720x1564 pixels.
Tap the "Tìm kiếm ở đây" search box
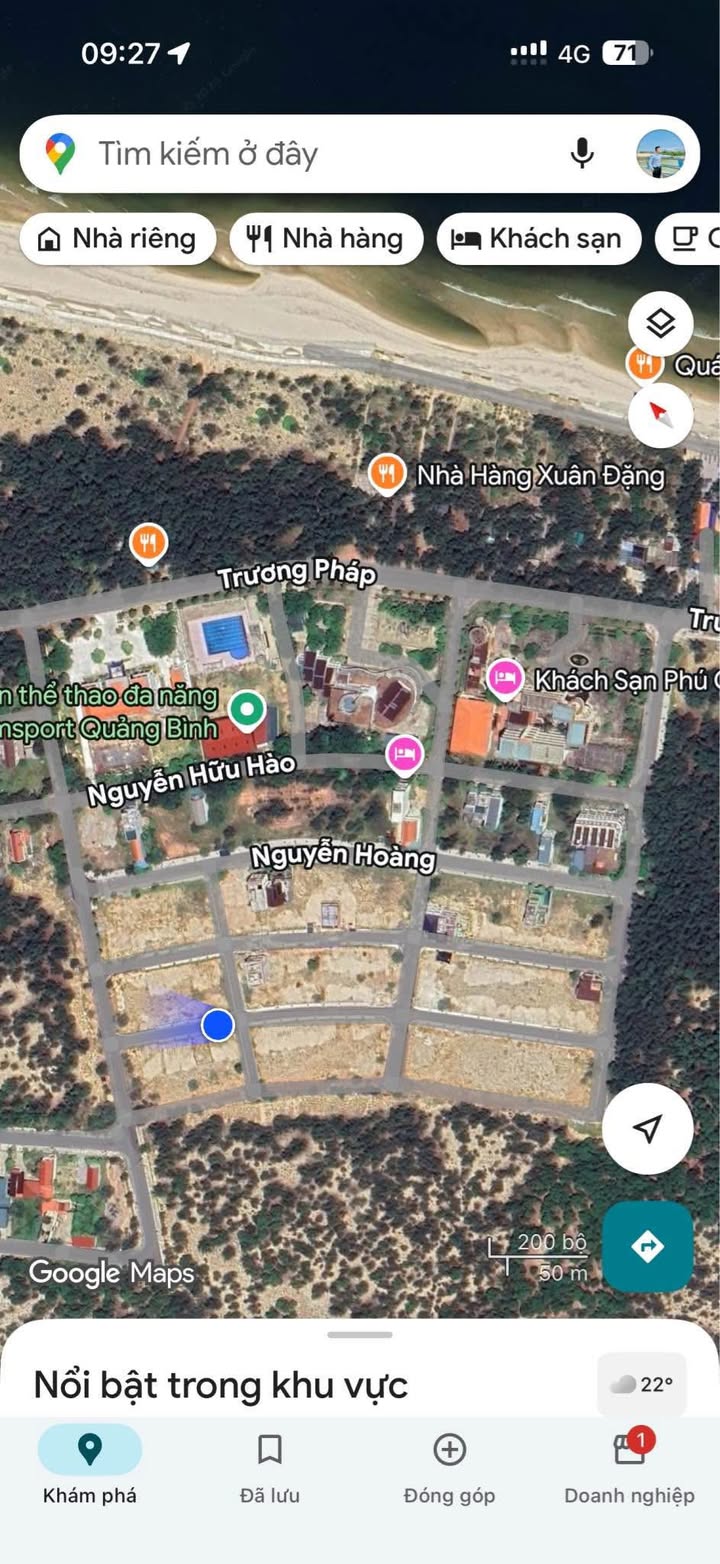[x=300, y=154]
